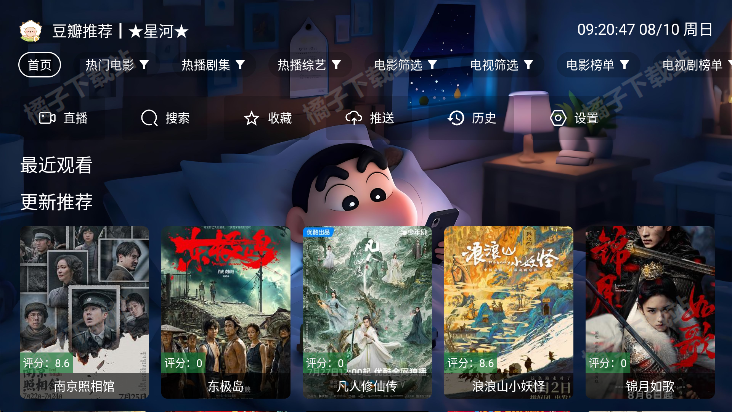Select the 首页 tab

[40, 65]
